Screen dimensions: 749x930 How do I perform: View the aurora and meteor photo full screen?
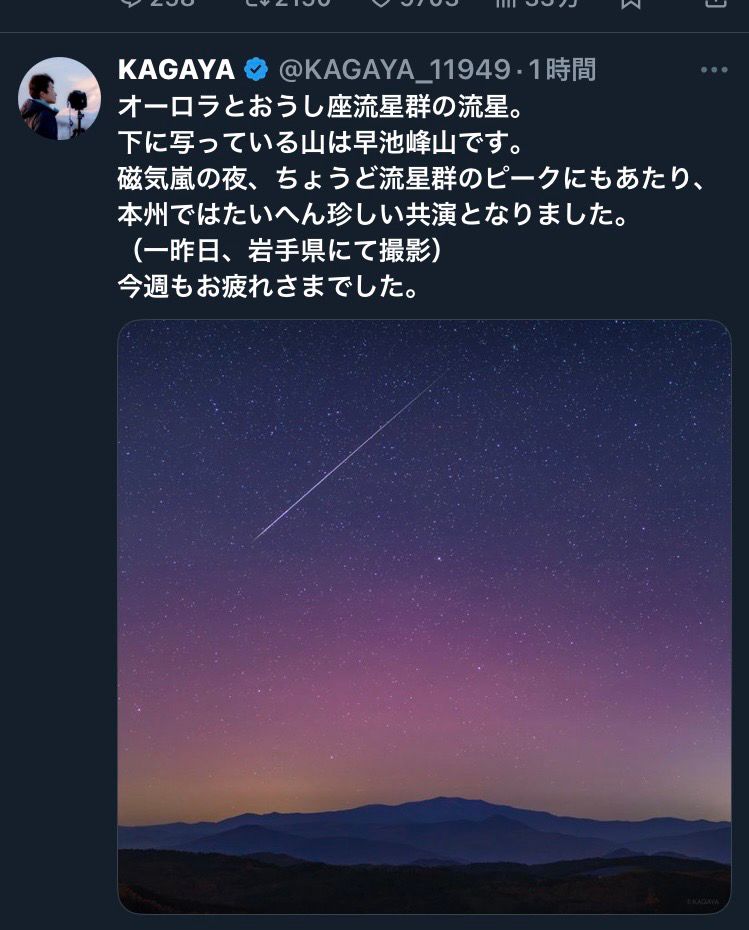coord(424,615)
